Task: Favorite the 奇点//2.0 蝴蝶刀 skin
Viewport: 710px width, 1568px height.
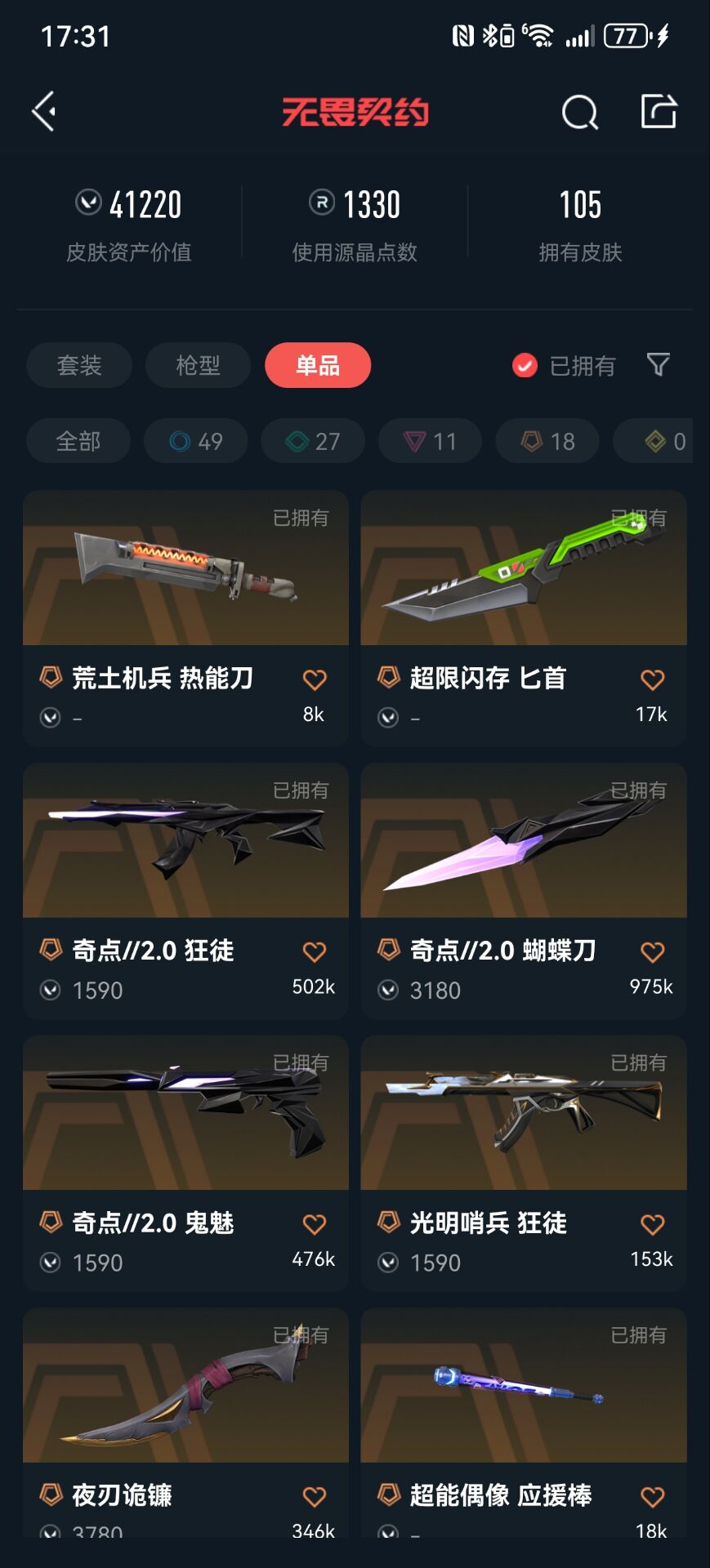Action: coord(652,952)
